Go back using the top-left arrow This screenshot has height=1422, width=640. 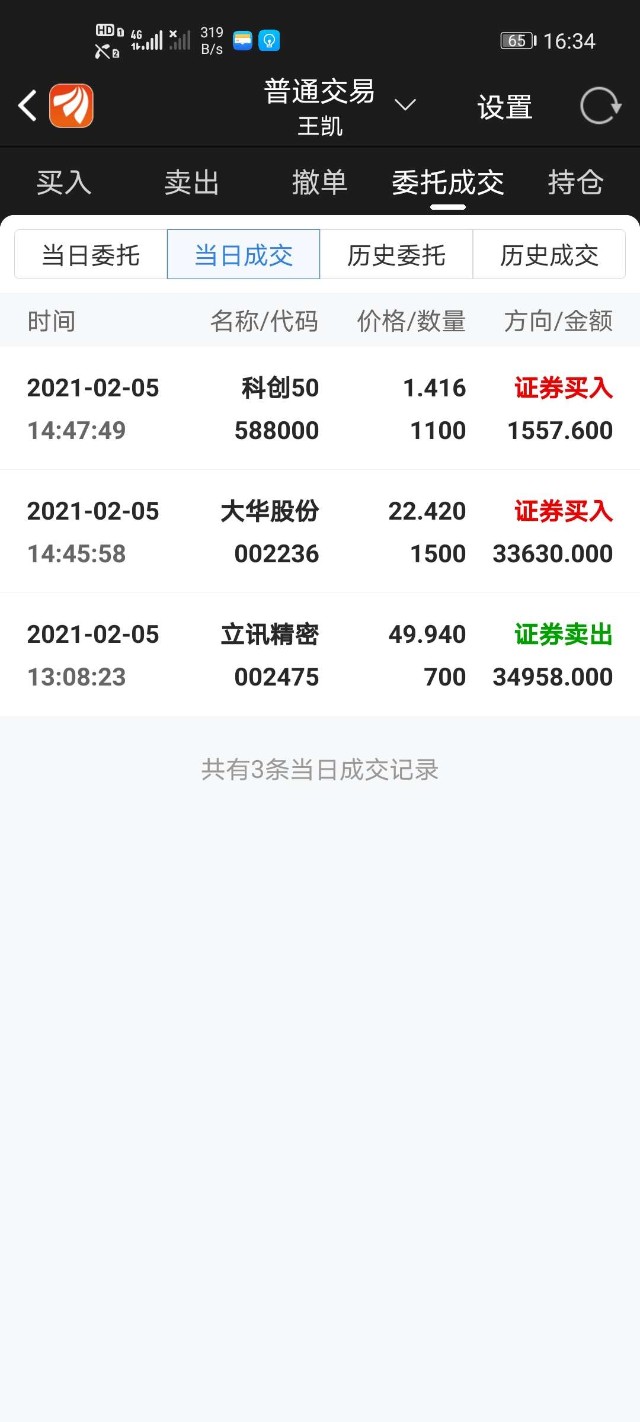pyautogui.click(x=27, y=106)
